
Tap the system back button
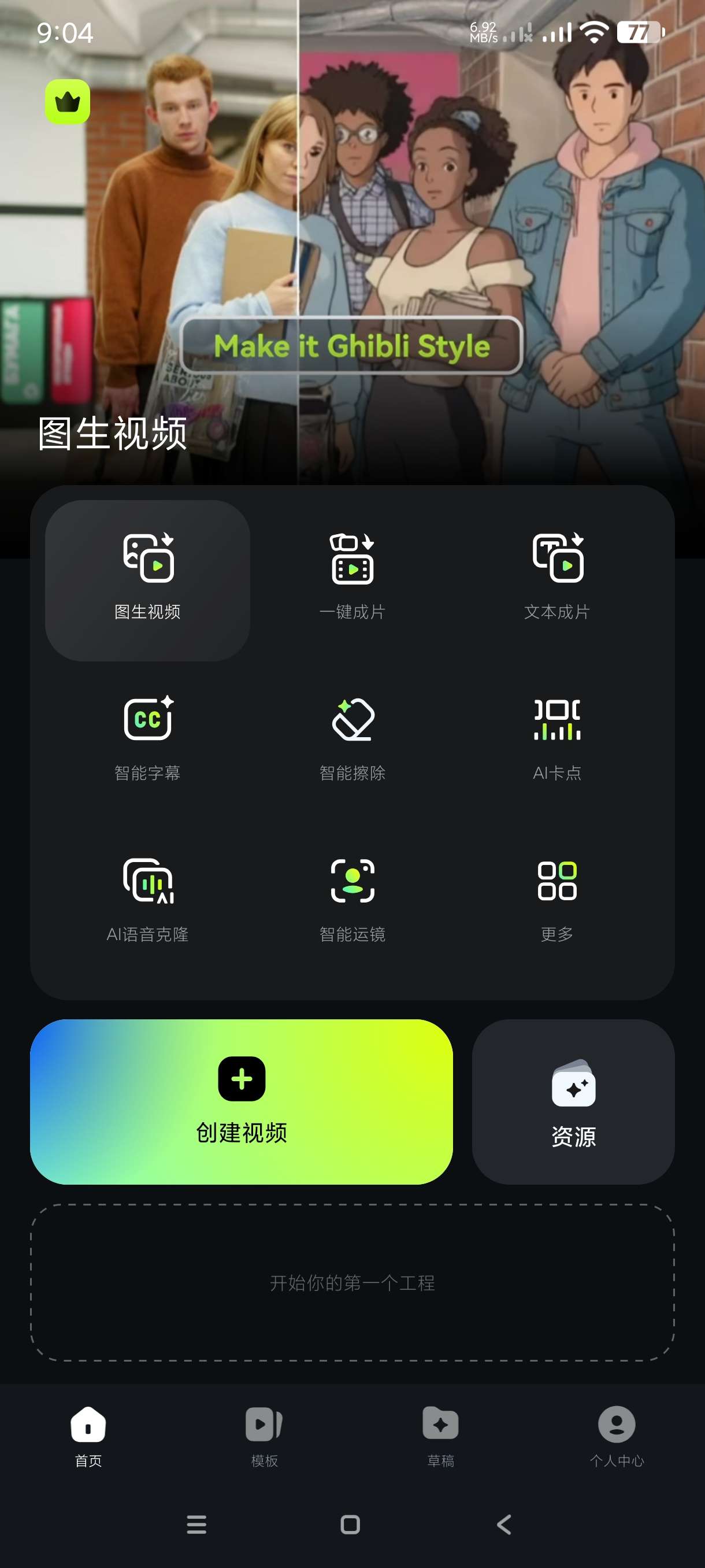[x=504, y=1524]
